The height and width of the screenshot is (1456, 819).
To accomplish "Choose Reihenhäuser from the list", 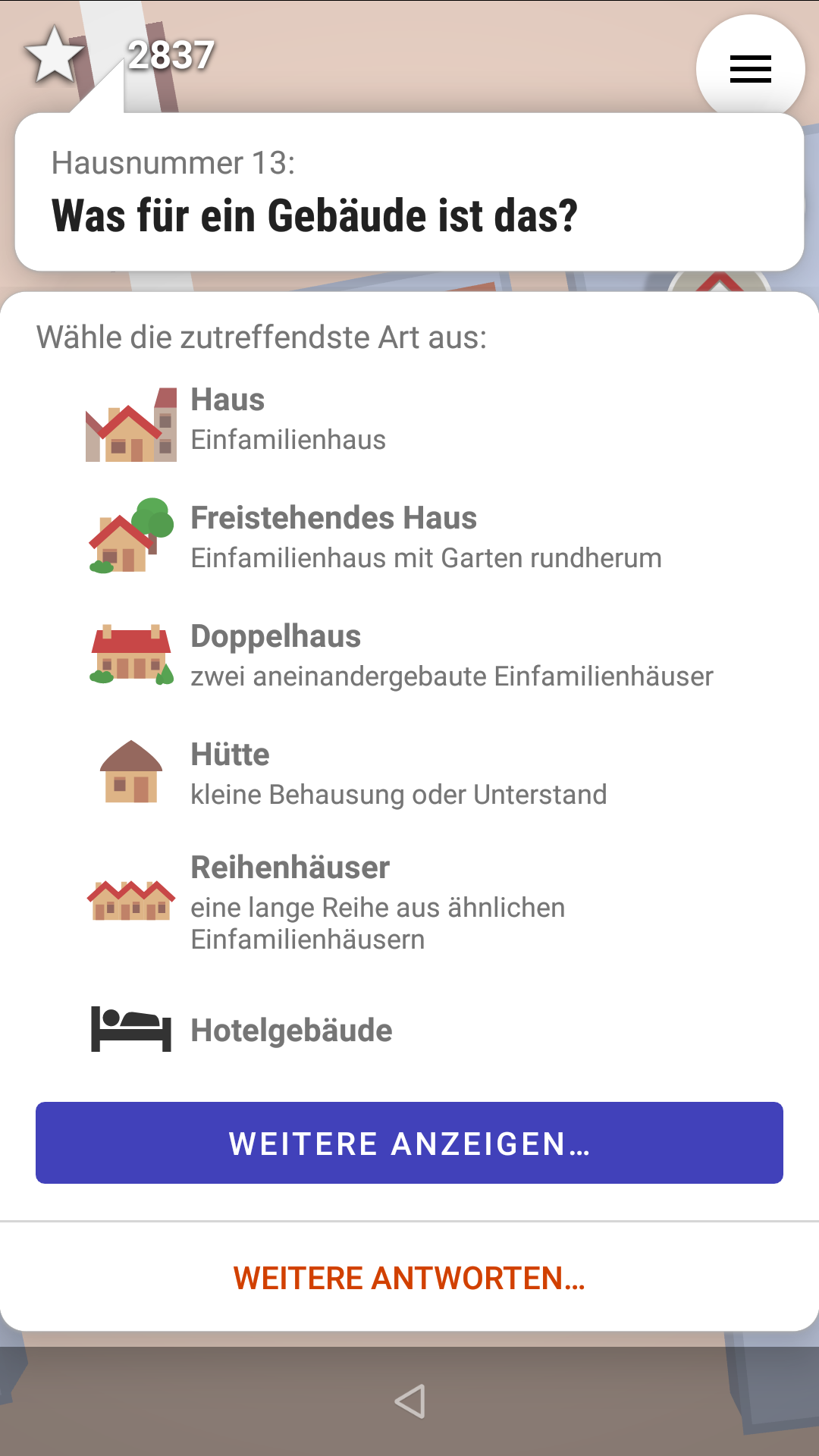I will point(409,902).
